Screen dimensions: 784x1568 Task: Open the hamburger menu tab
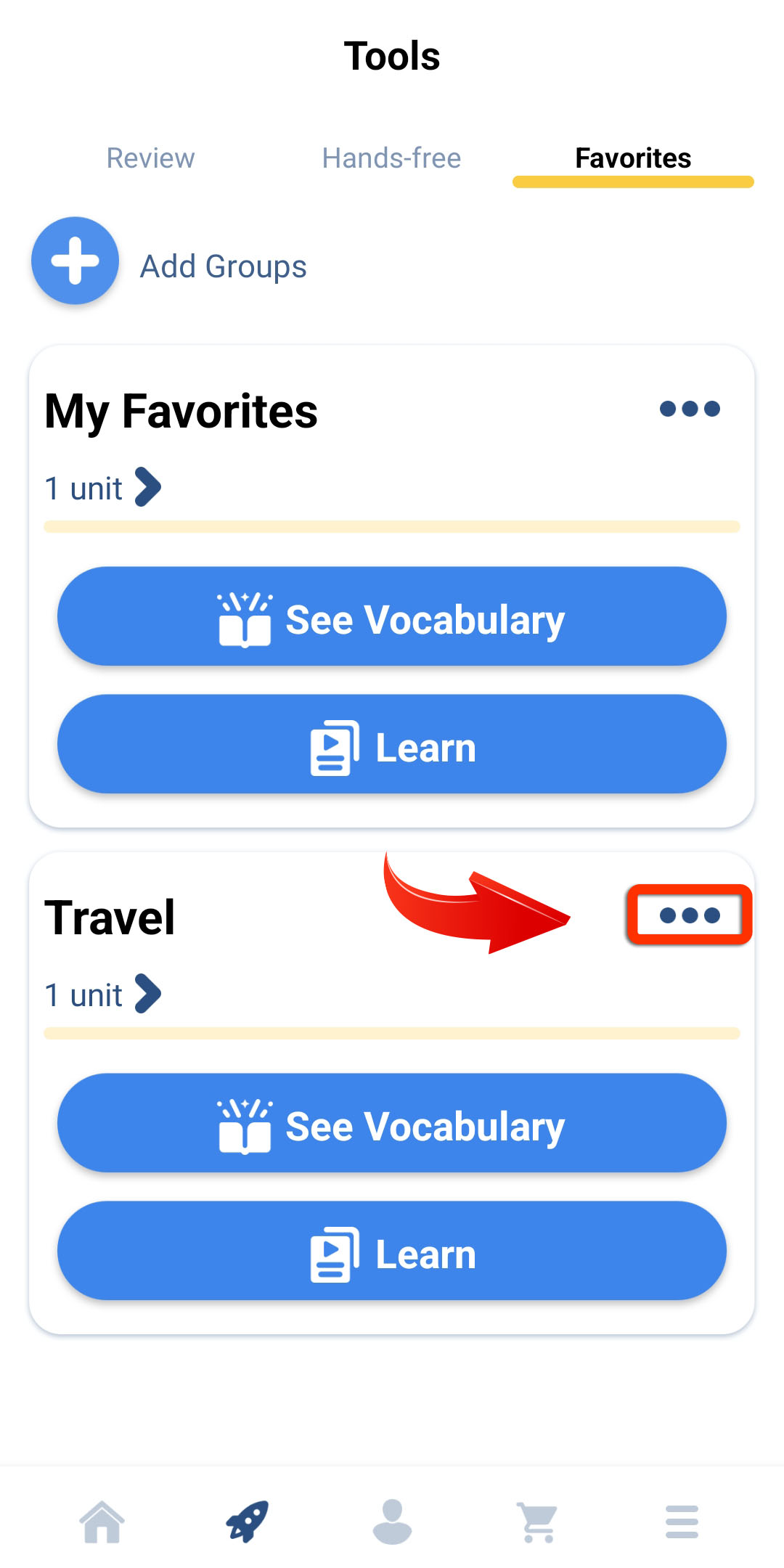(682, 1522)
